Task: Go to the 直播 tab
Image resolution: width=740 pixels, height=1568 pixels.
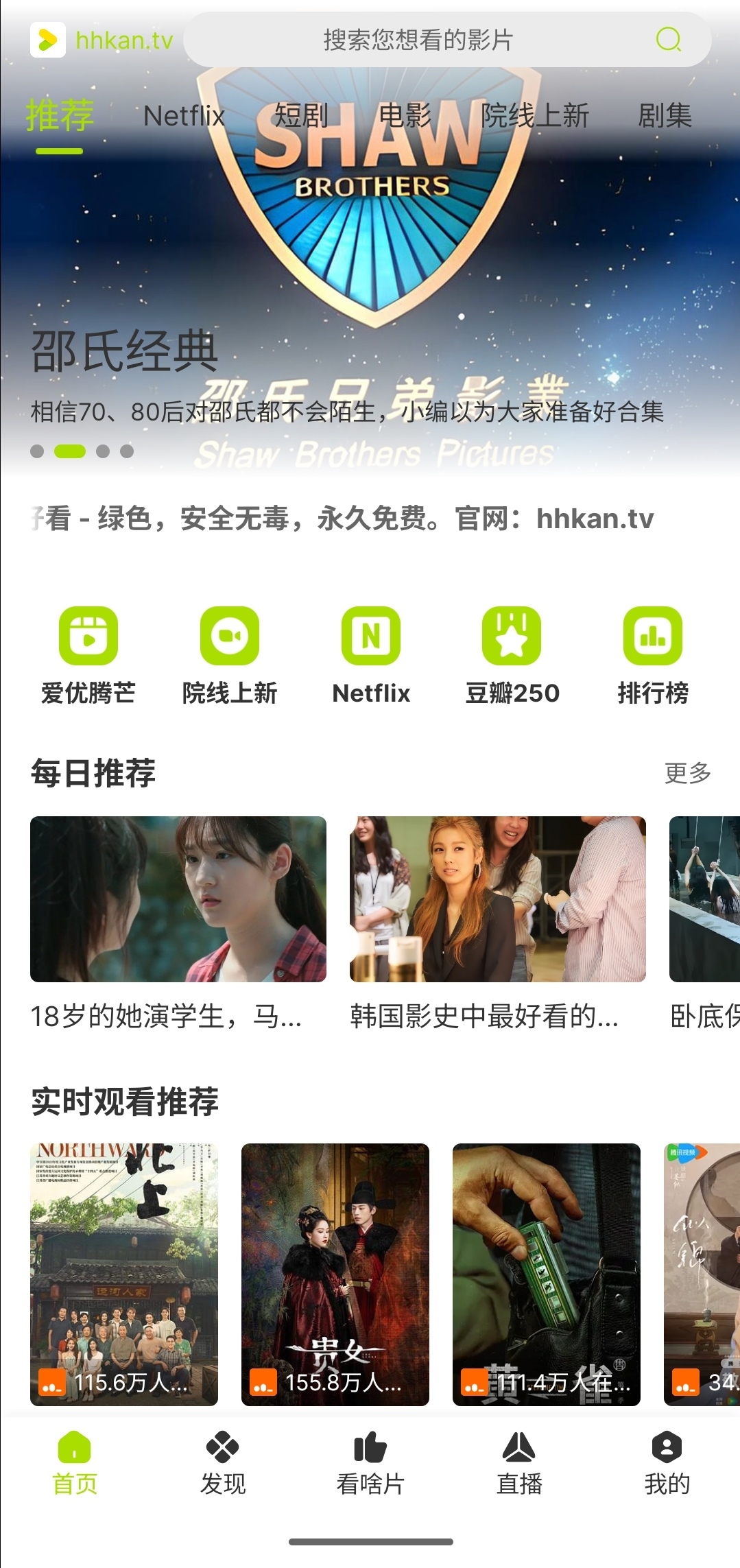Action: [519, 1464]
